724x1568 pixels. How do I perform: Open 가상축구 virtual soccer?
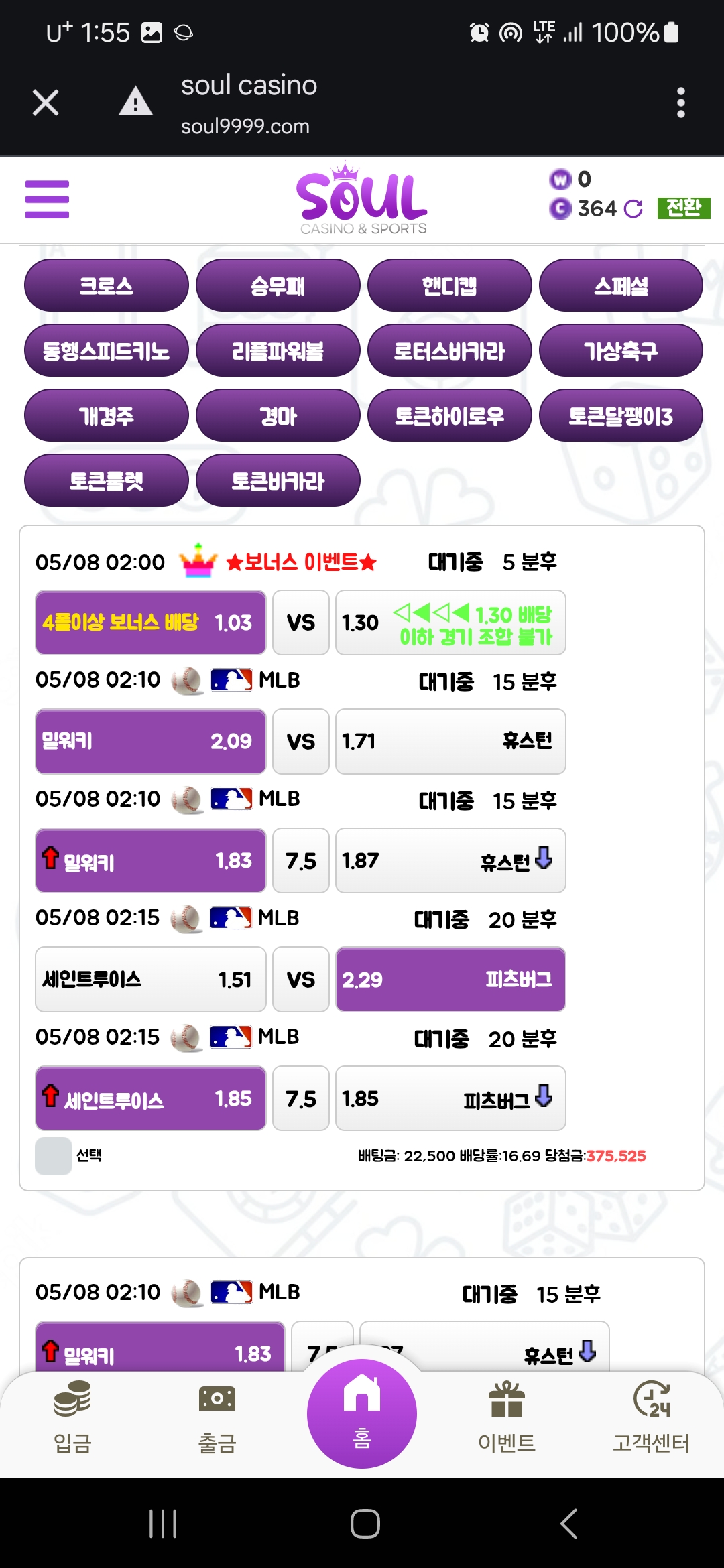(621, 351)
